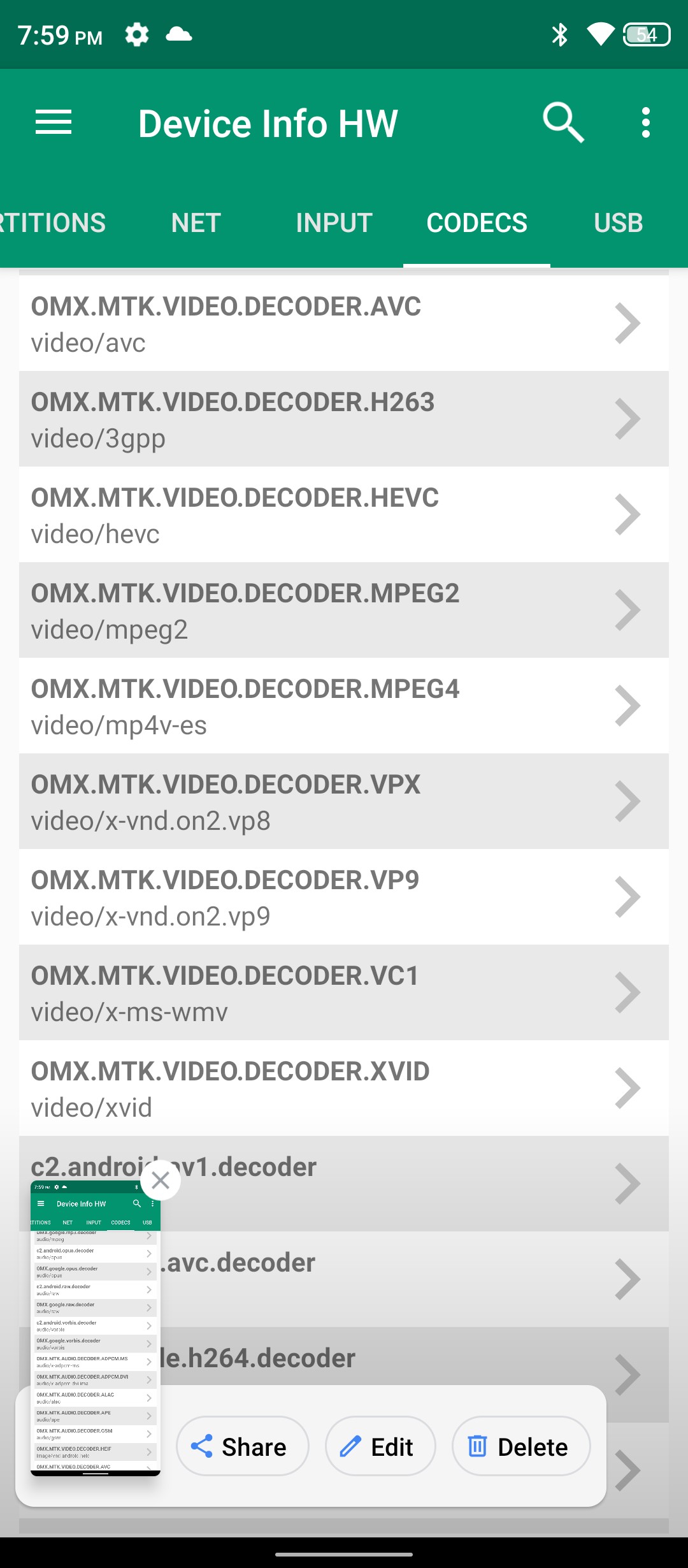Dismiss the screenshot preview
The width and height of the screenshot is (688, 1568).
[x=161, y=1180]
